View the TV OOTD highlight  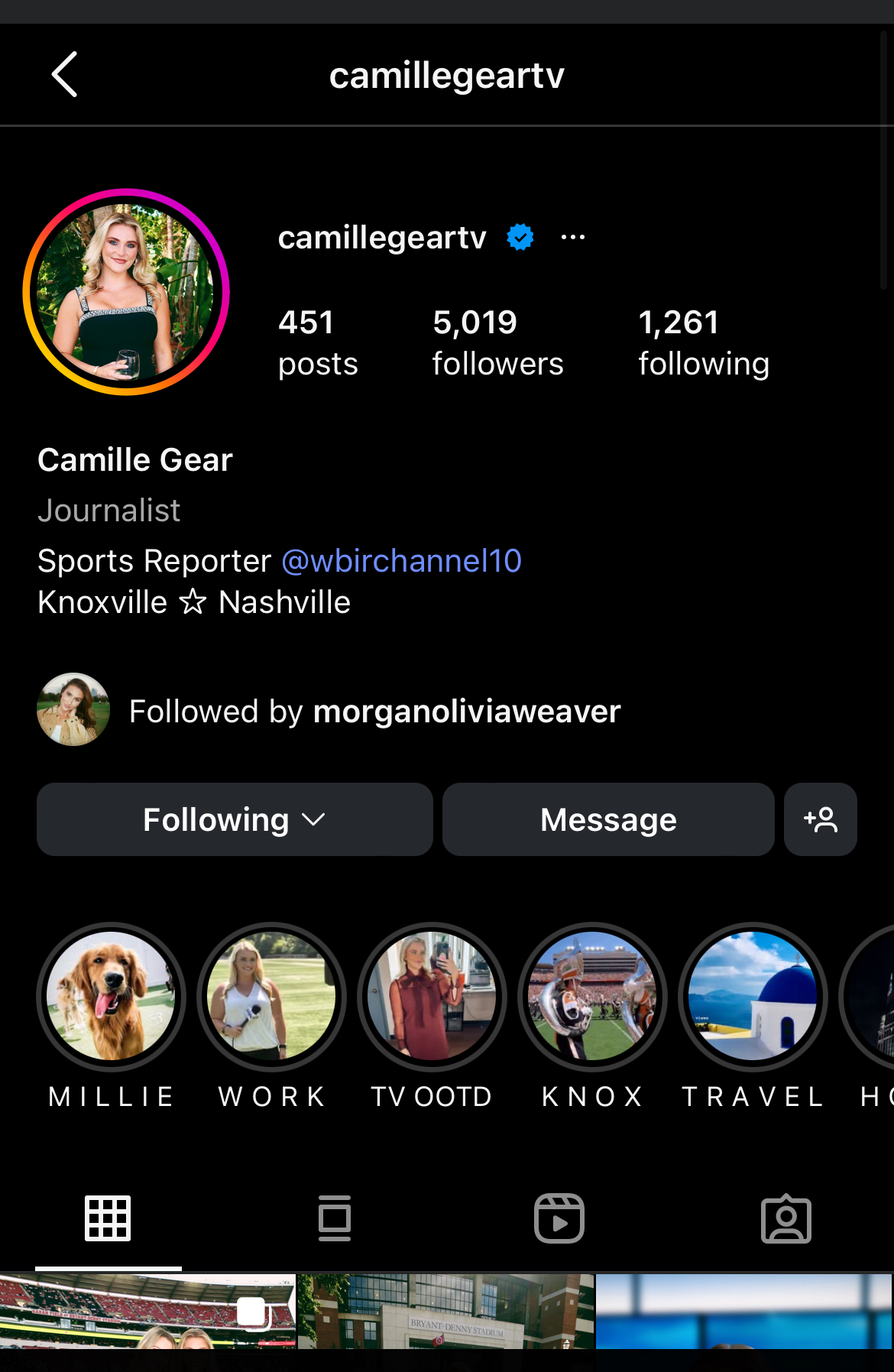point(432,996)
